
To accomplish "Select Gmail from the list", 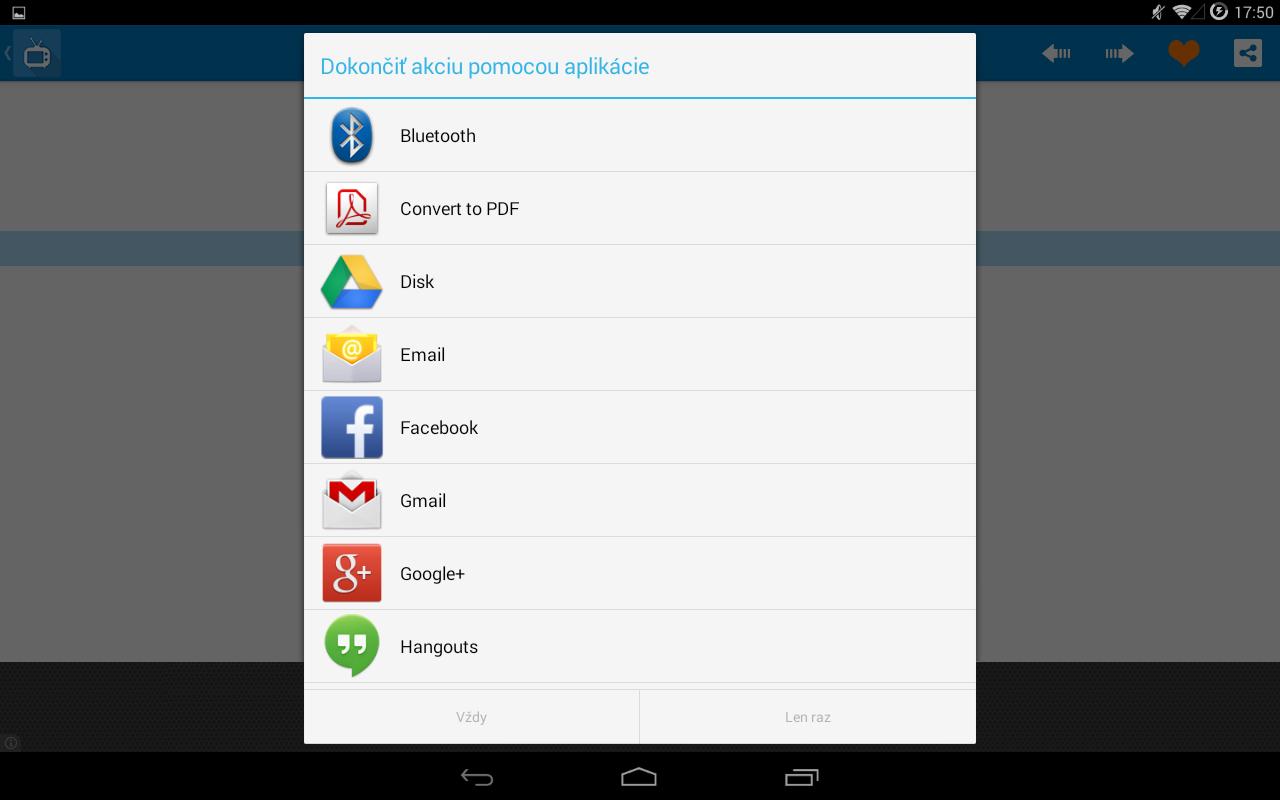I will [x=639, y=501].
